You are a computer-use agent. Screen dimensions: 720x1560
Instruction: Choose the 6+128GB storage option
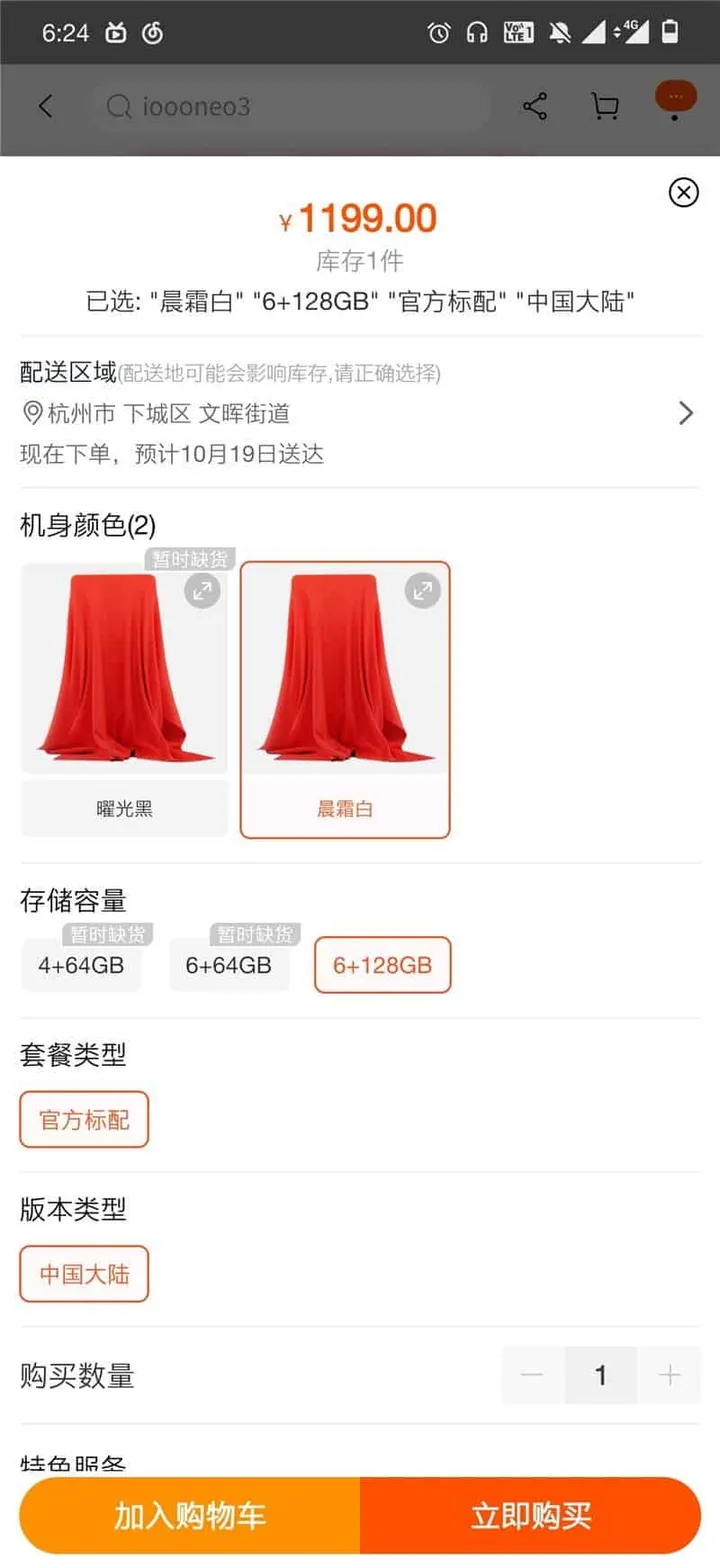pos(382,965)
